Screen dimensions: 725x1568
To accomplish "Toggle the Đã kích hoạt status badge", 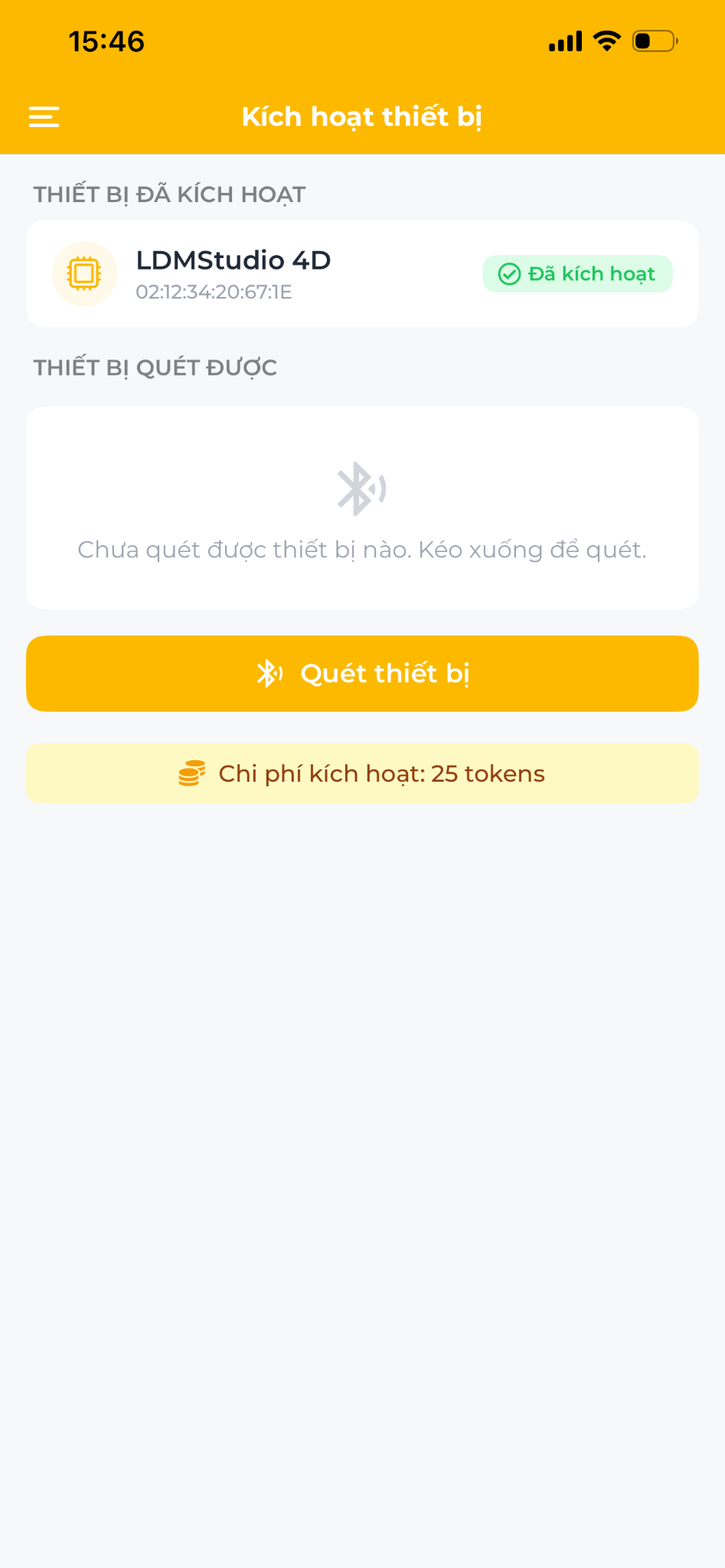I will (576, 274).
